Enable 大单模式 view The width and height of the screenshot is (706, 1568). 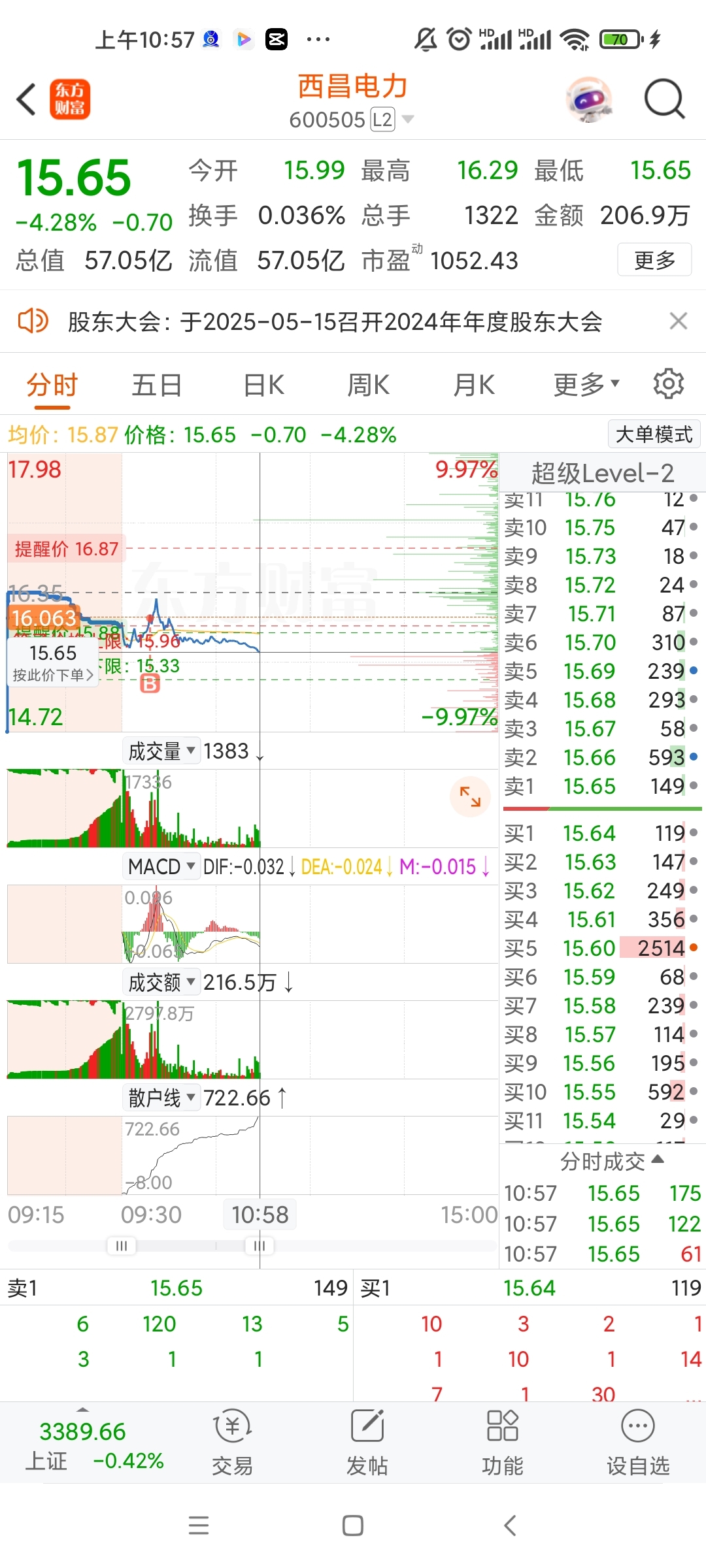tap(654, 434)
